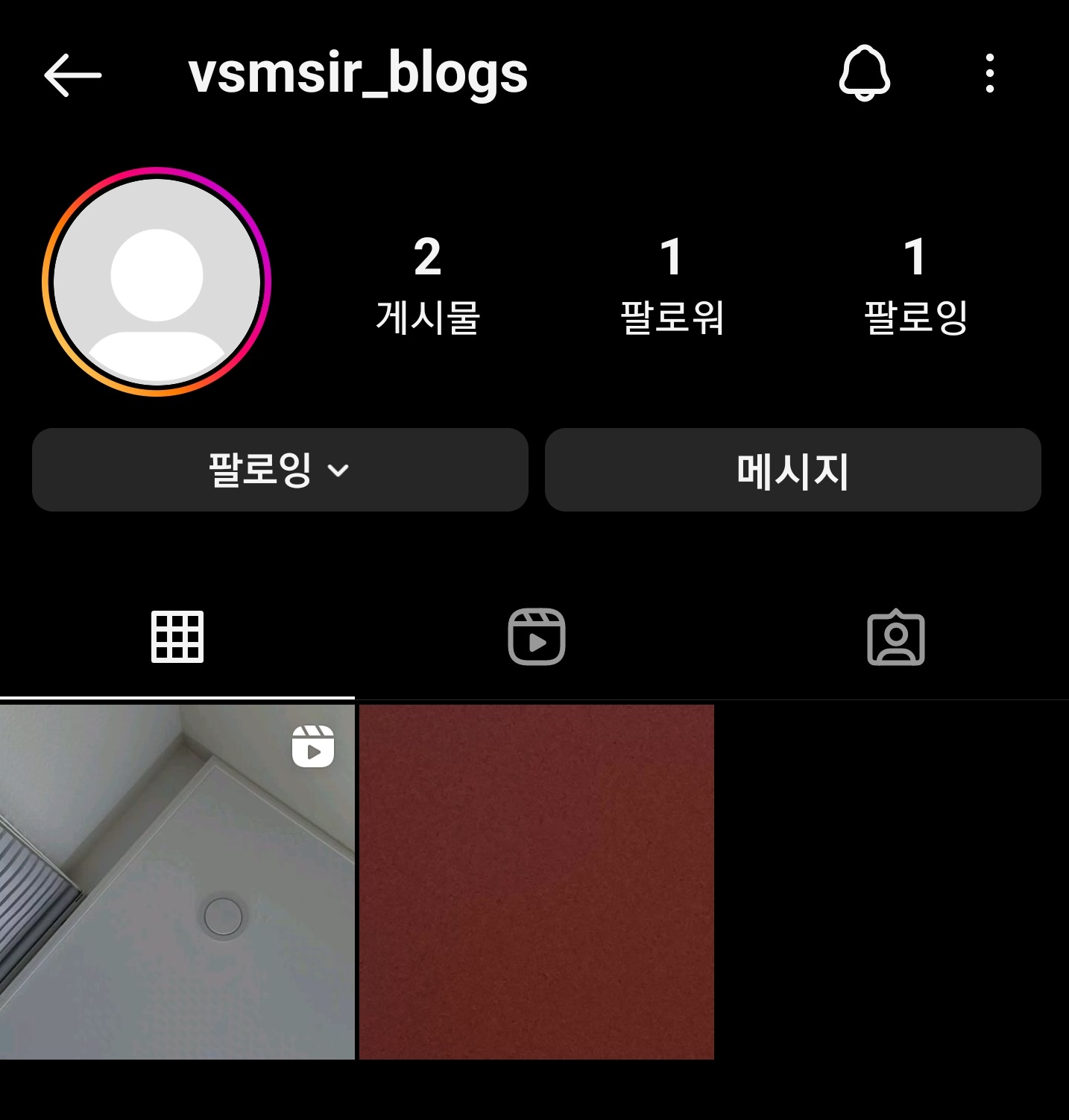Tap the 메시지 message button
The image size is (1069, 1120).
coord(793,470)
